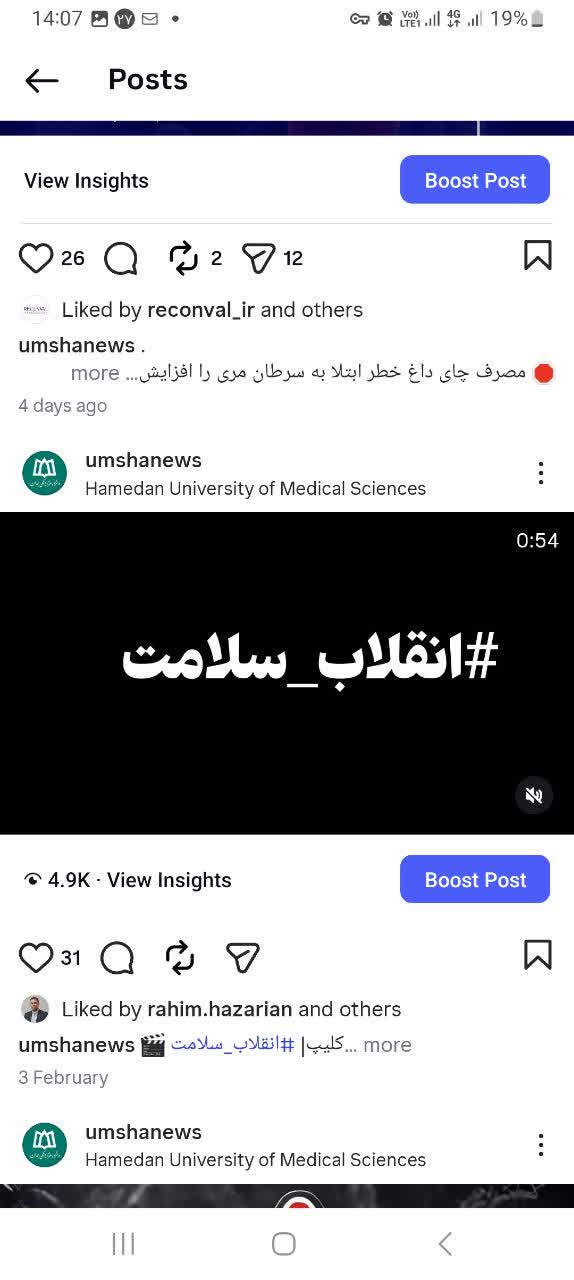Go back from the Posts screen
Screen dimensions: 574x1280
pos(42,80)
